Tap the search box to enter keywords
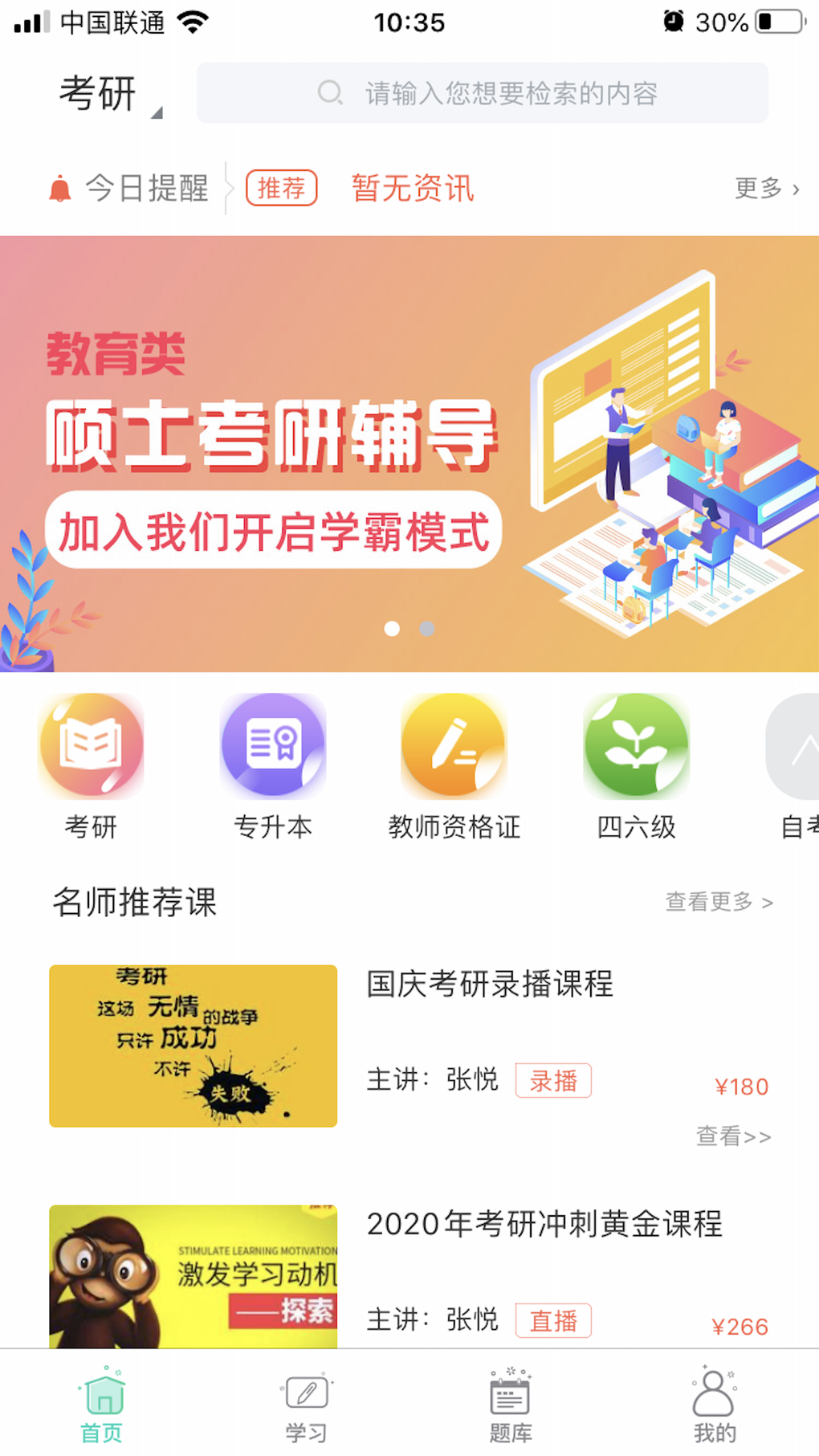819x1456 pixels. point(482,93)
